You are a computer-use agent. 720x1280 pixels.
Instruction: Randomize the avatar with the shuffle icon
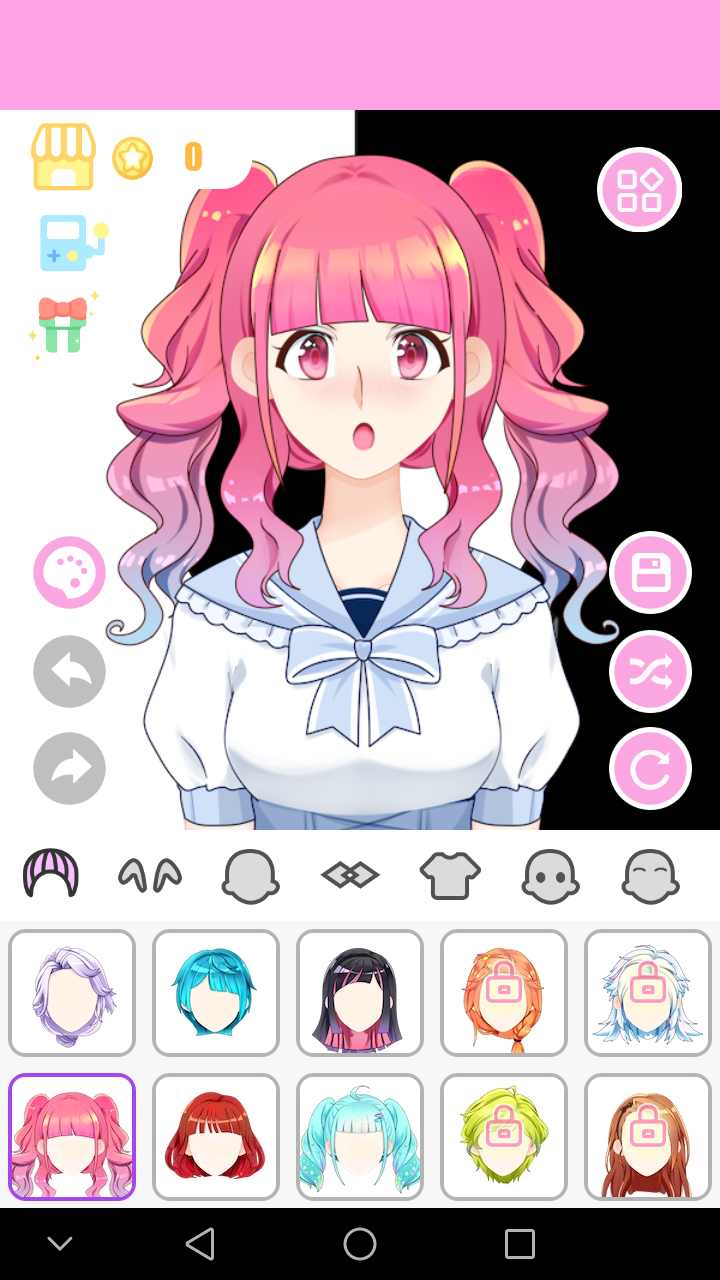pos(650,672)
